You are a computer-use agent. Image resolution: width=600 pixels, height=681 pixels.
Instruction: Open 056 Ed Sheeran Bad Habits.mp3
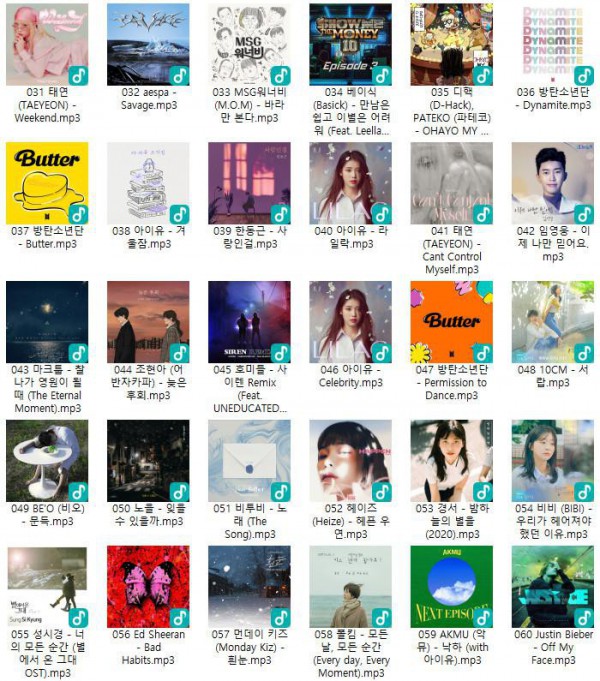[x=147, y=587]
